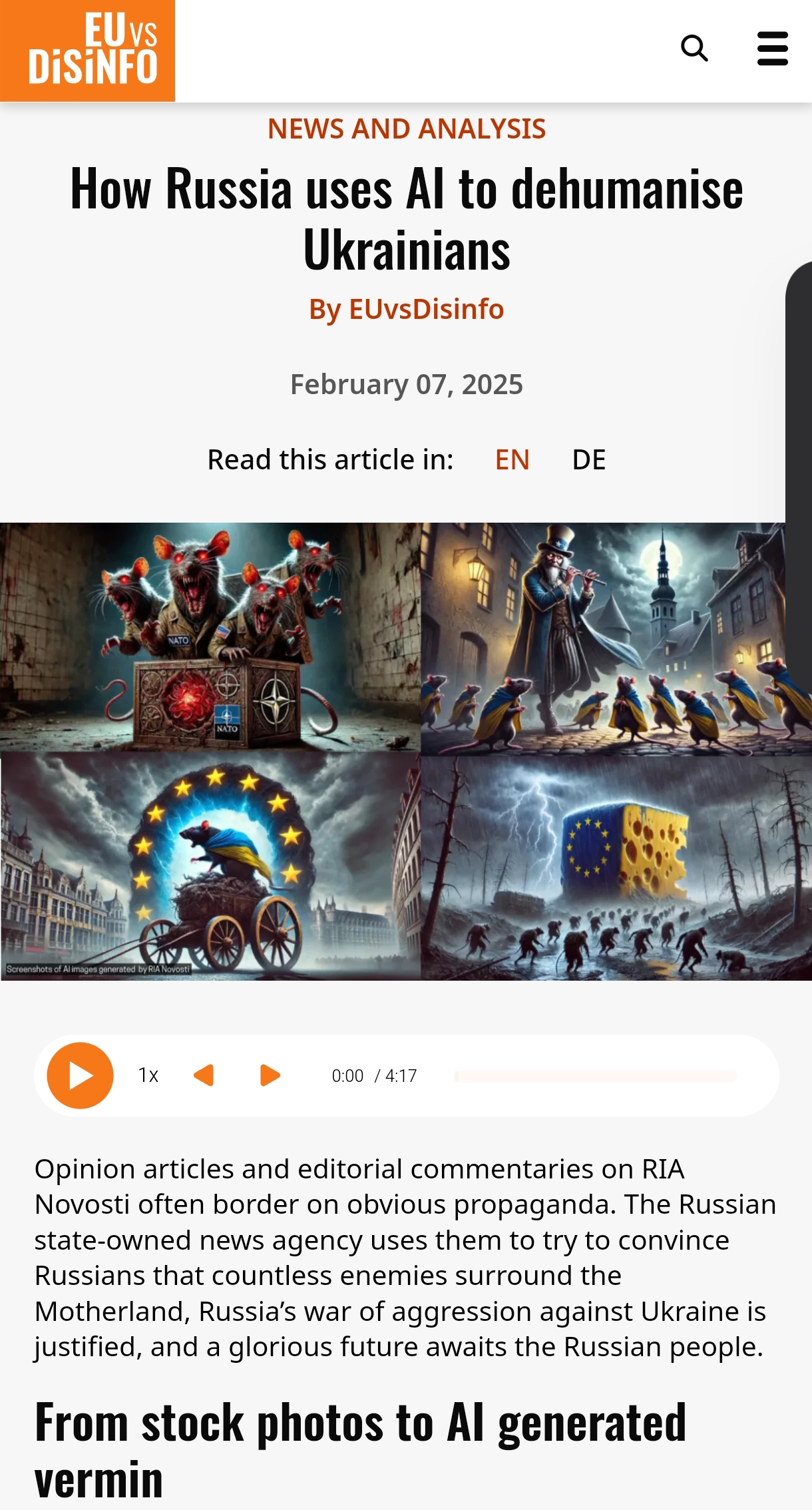Open the hamburger menu

772,49
